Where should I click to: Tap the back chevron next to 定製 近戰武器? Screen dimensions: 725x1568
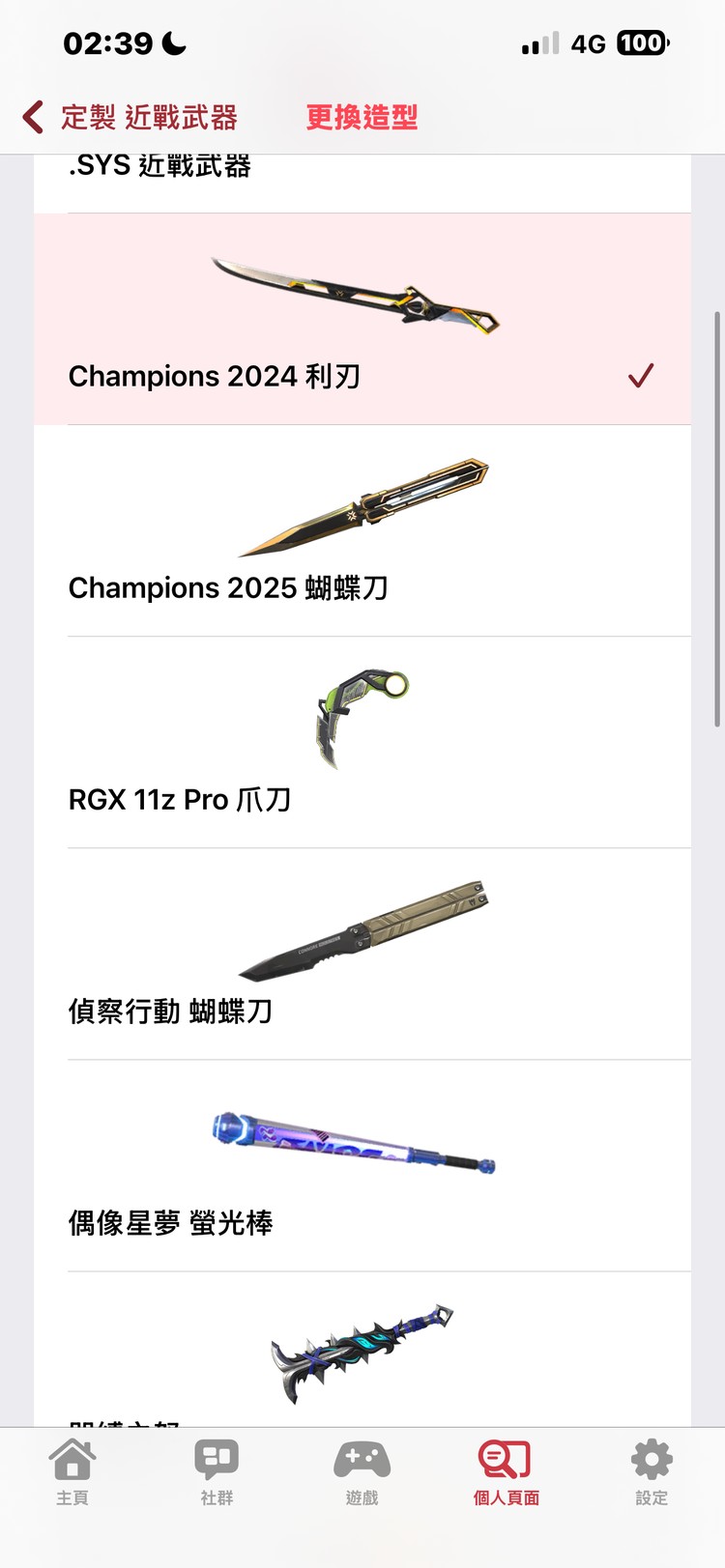(30, 115)
